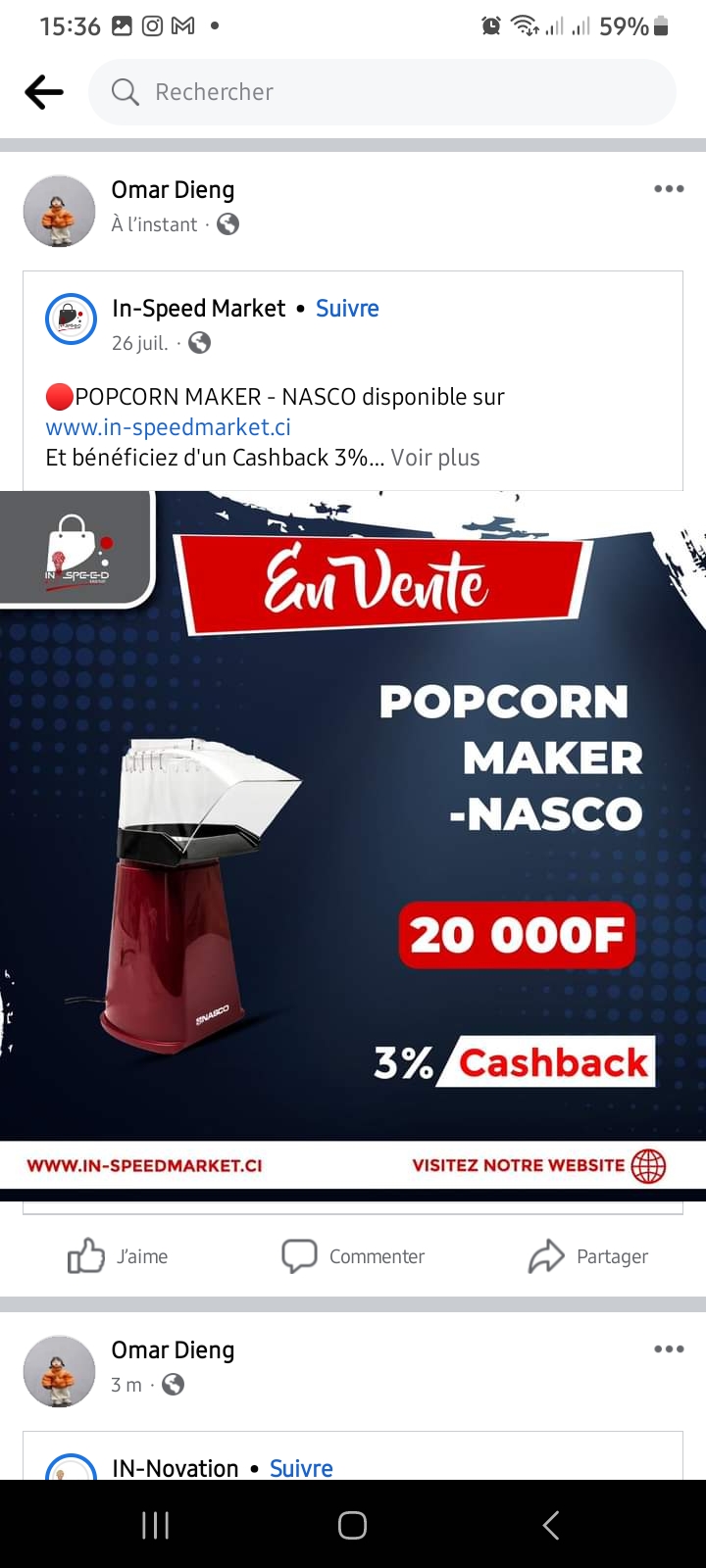Open options menu on the 3 m post
The width and height of the screenshot is (706, 1568).
[x=669, y=1349]
